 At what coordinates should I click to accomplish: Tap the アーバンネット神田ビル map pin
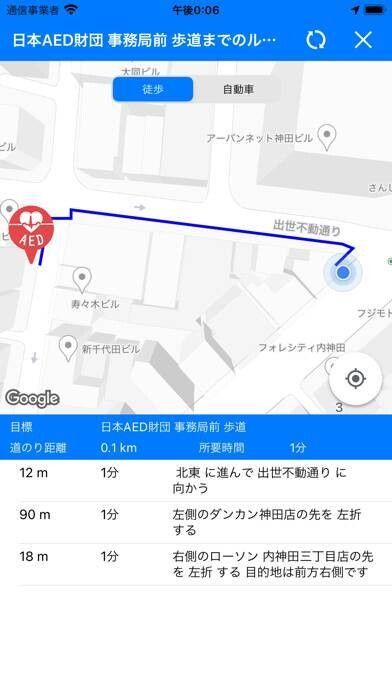(x=328, y=138)
